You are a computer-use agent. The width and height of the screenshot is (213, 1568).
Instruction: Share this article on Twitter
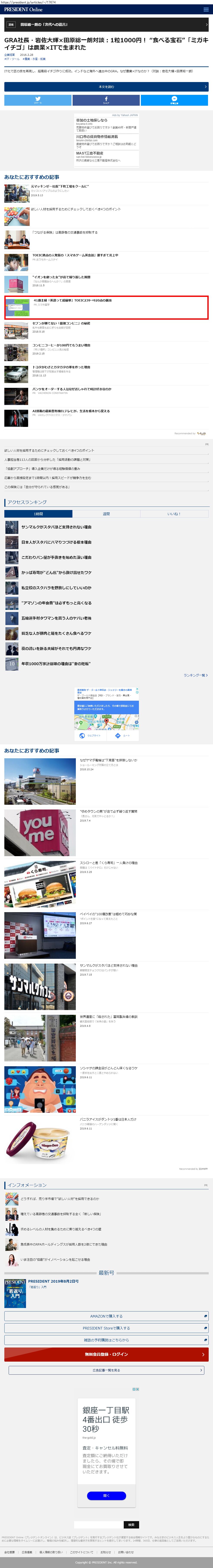(x=38, y=100)
